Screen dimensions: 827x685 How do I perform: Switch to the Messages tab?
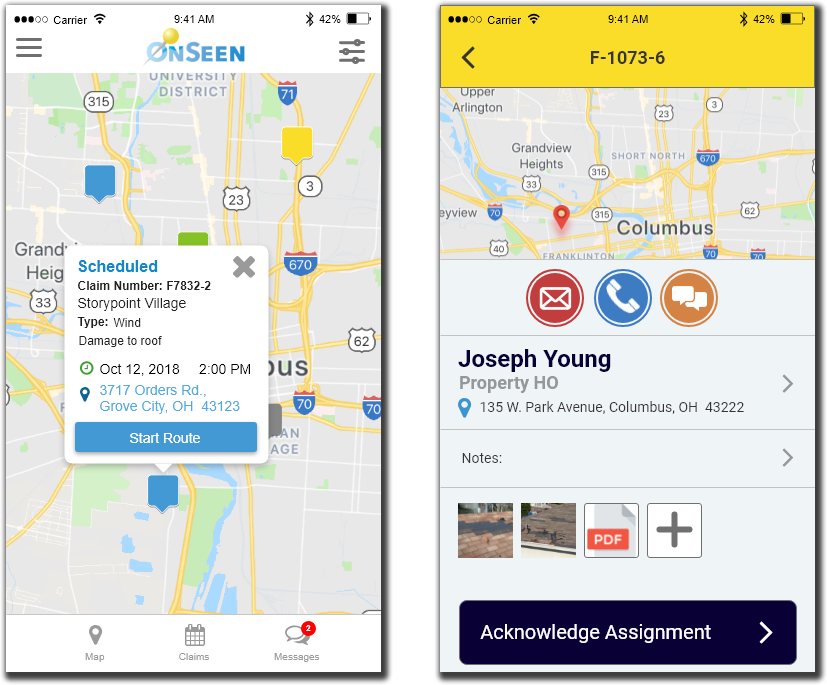click(297, 643)
